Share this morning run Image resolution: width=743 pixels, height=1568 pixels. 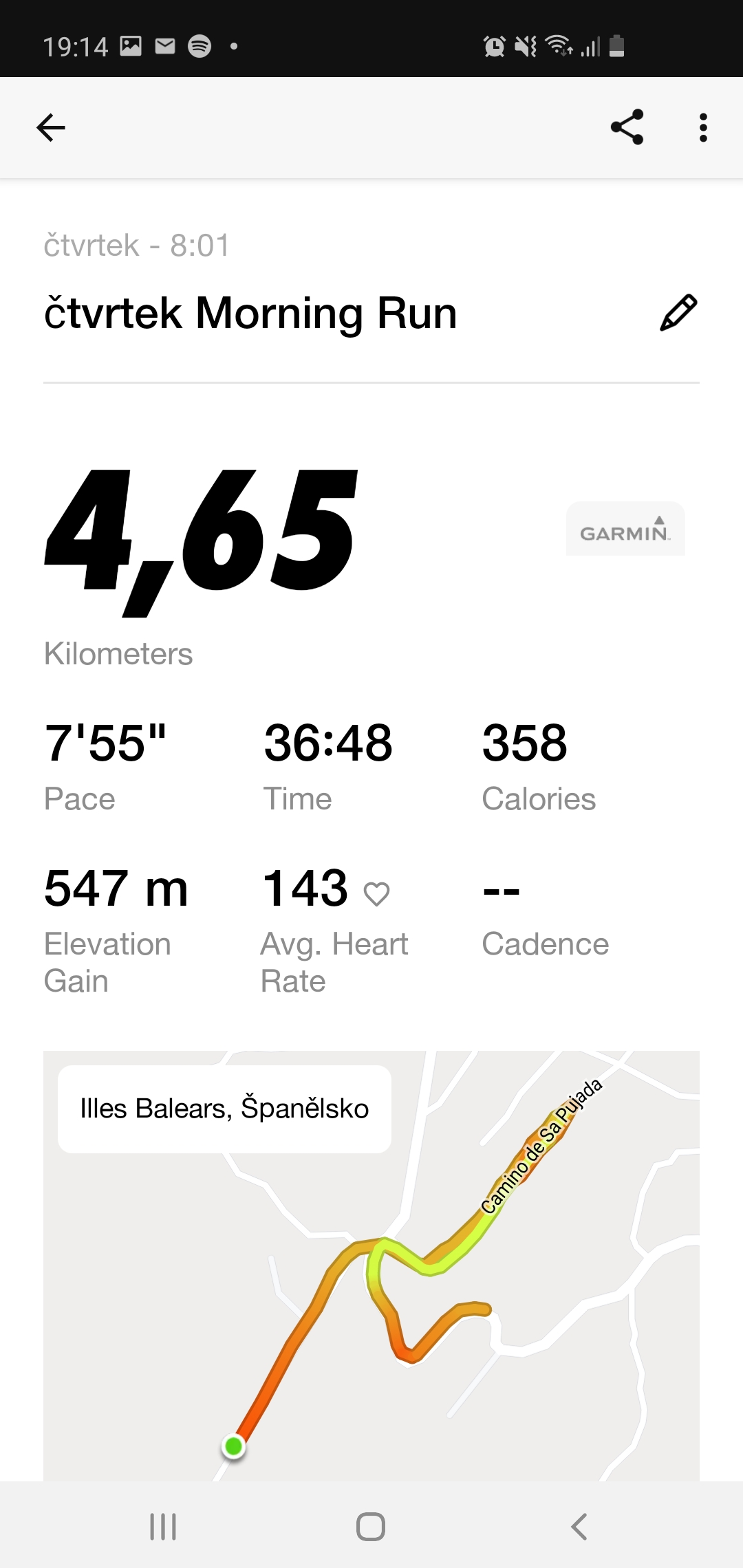pyautogui.click(x=627, y=127)
